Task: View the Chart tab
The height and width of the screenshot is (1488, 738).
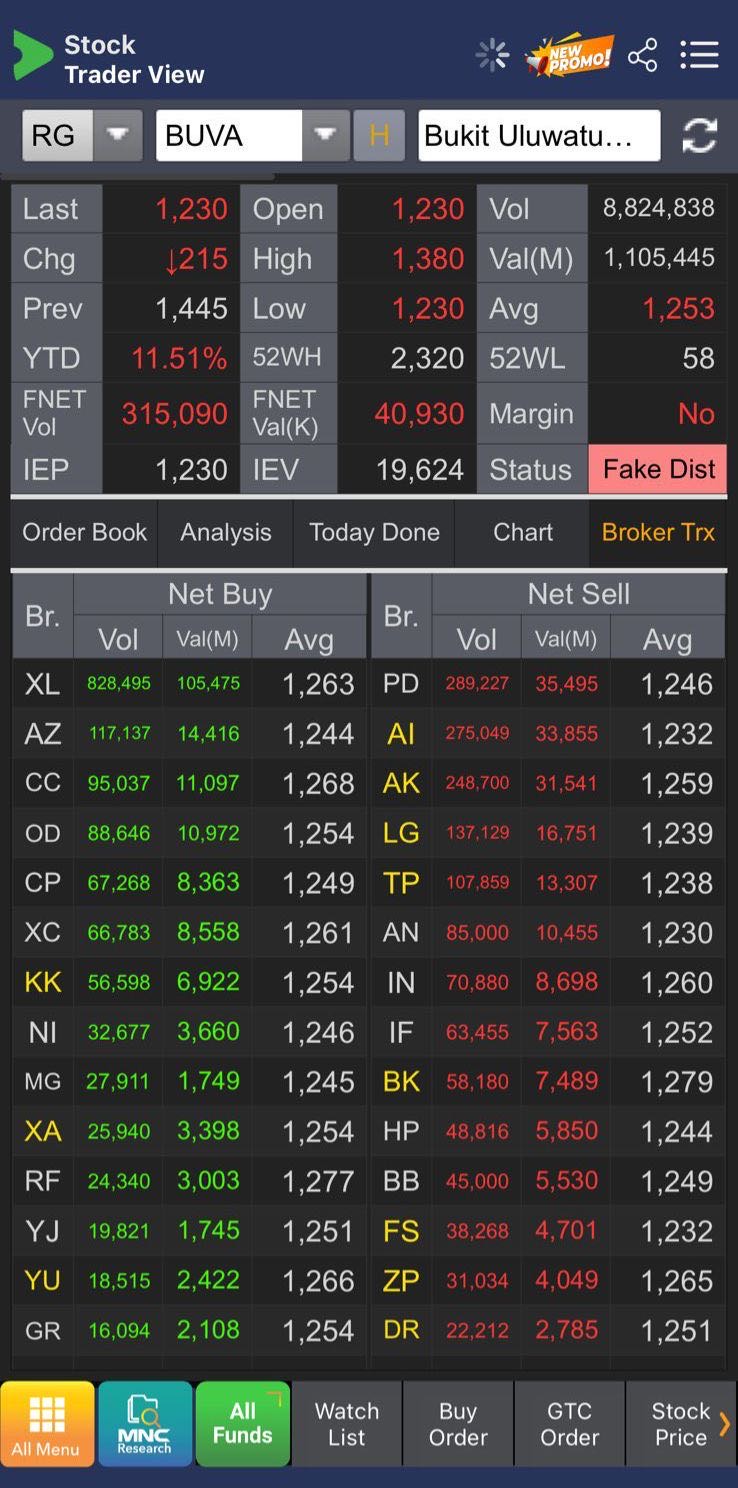Action: [x=522, y=532]
